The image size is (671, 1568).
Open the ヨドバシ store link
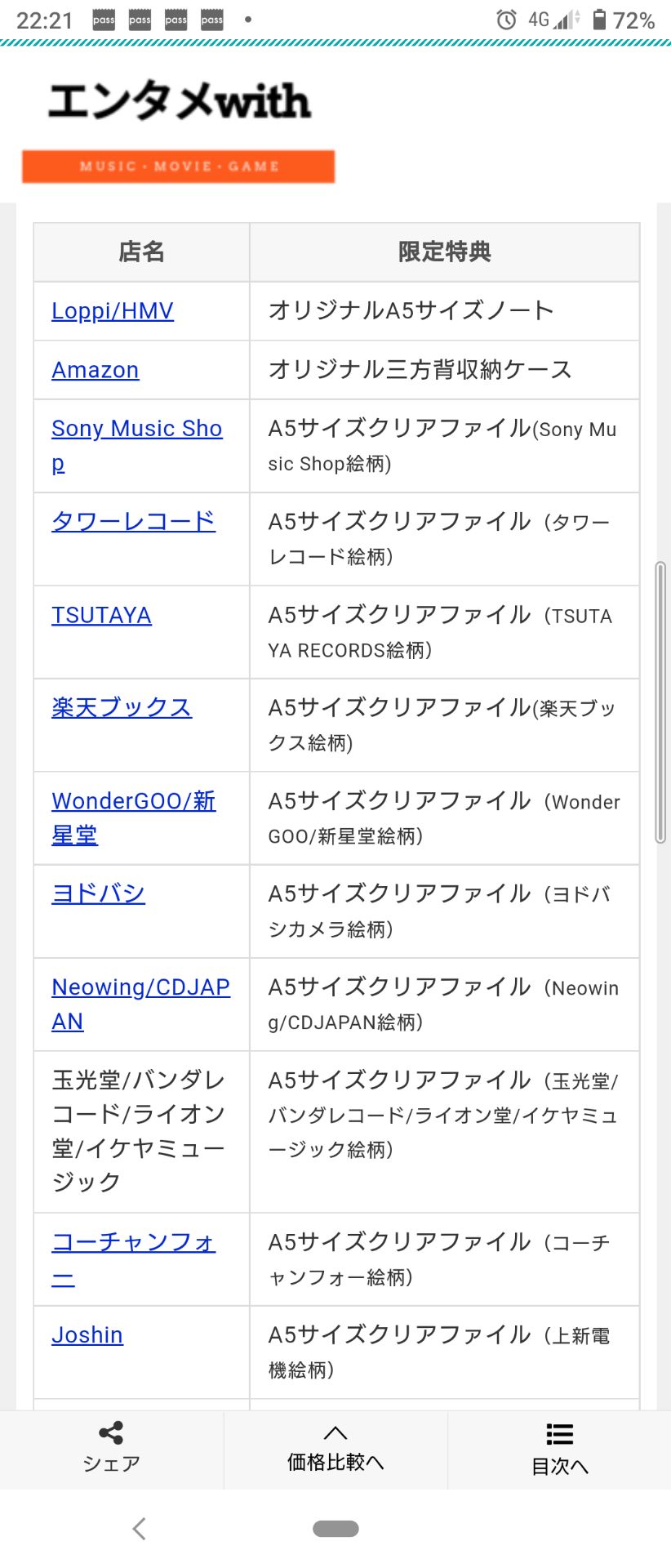coord(98,893)
